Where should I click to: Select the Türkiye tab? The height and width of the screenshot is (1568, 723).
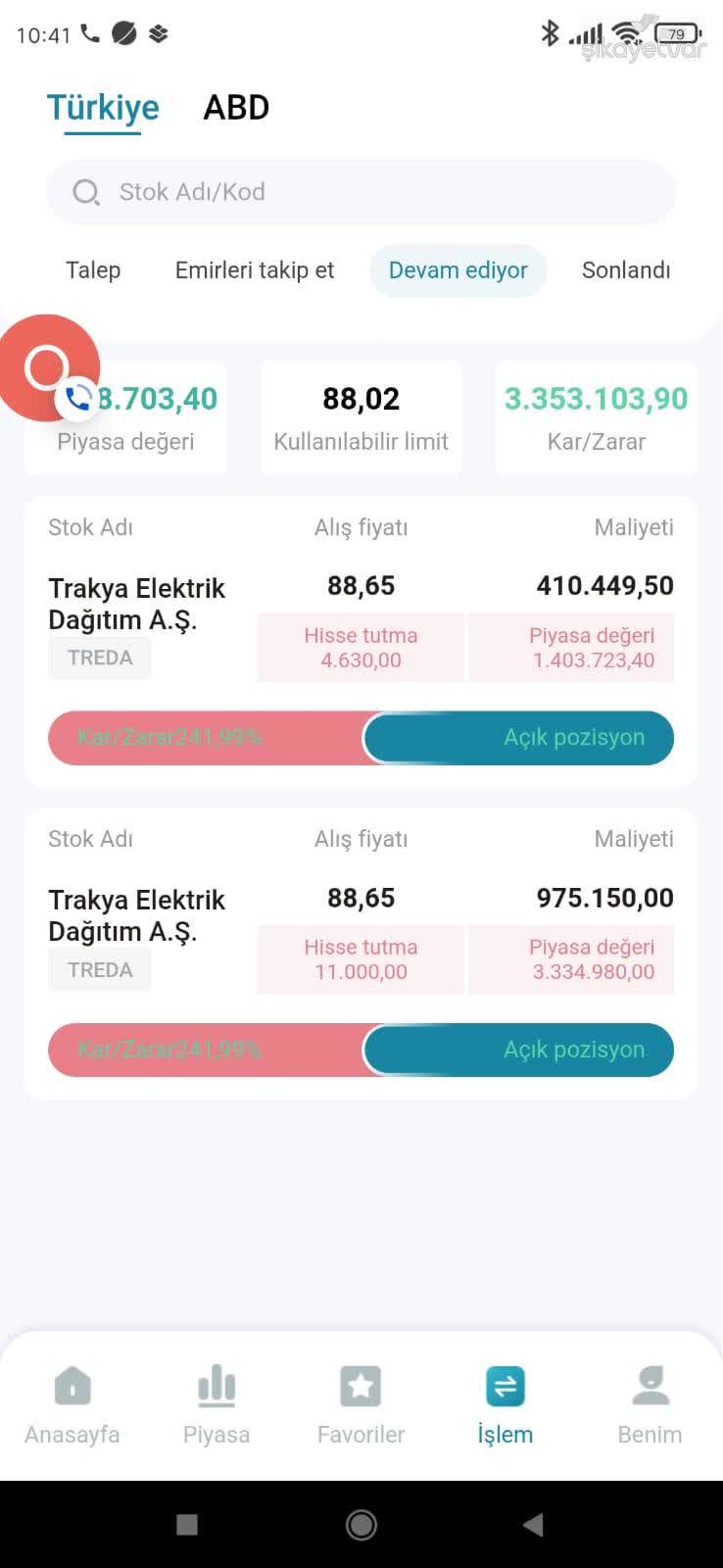[103, 107]
